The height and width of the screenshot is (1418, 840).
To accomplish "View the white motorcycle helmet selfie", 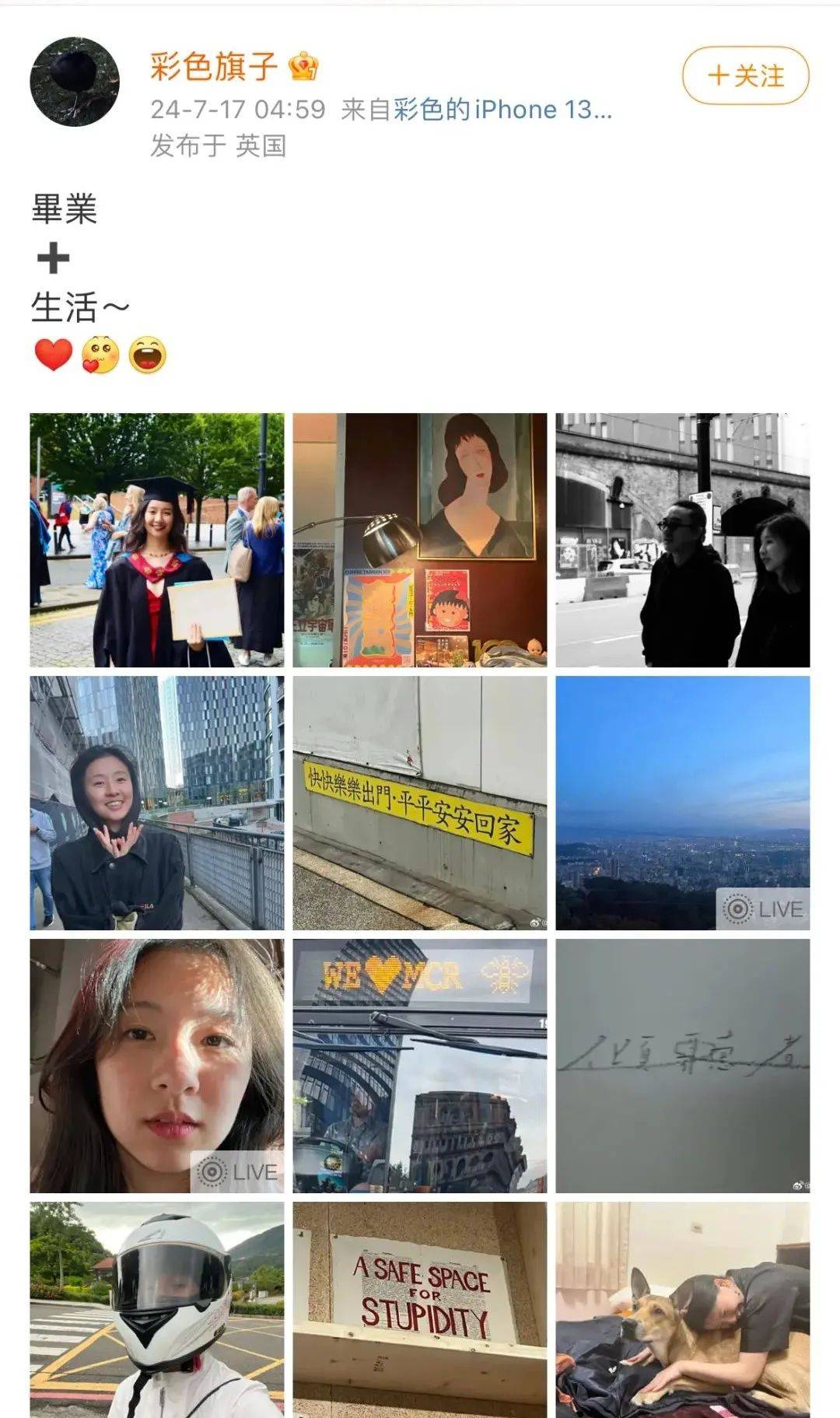I will pos(156,1310).
